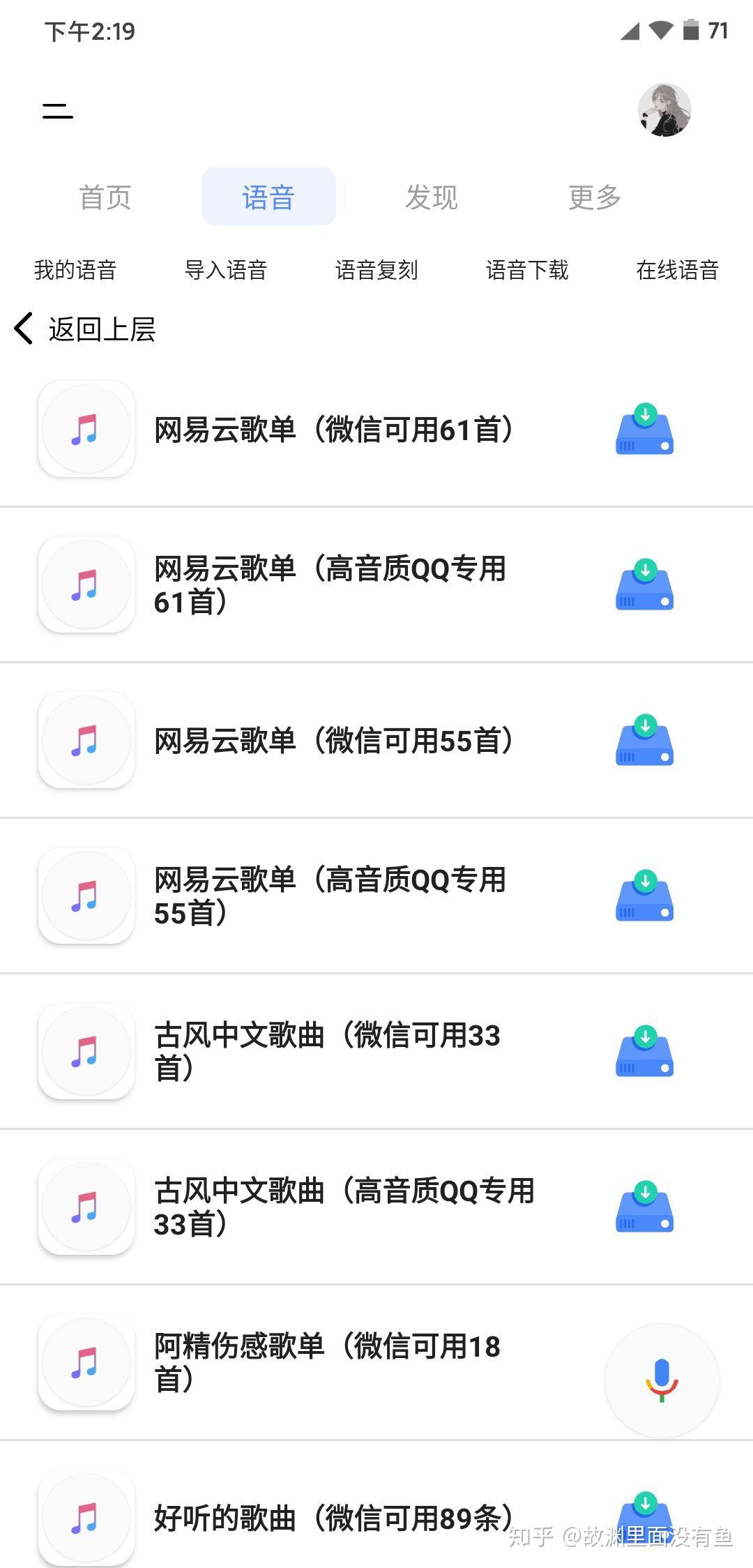Image resolution: width=753 pixels, height=1568 pixels.
Task: Select 导入语音 in the submenu
Action: point(227,271)
